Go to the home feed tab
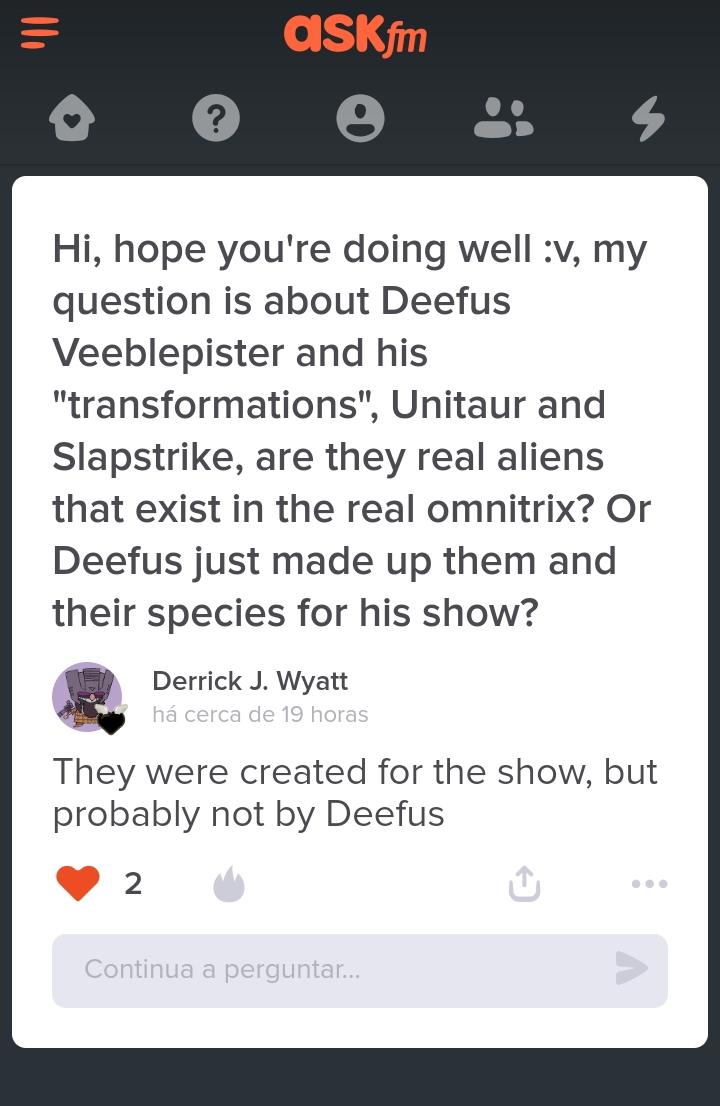720x1106 pixels. 72,120
